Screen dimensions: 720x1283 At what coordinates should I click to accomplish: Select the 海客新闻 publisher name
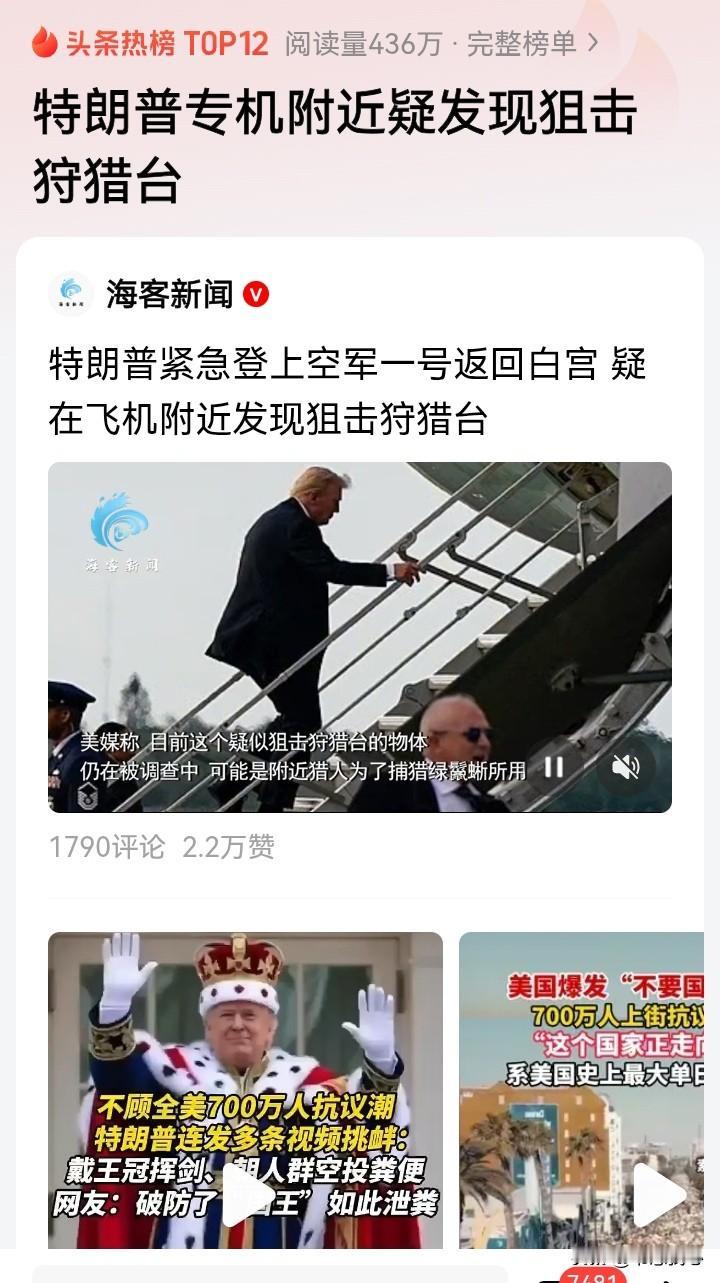pyautogui.click(x=170, y=290)
